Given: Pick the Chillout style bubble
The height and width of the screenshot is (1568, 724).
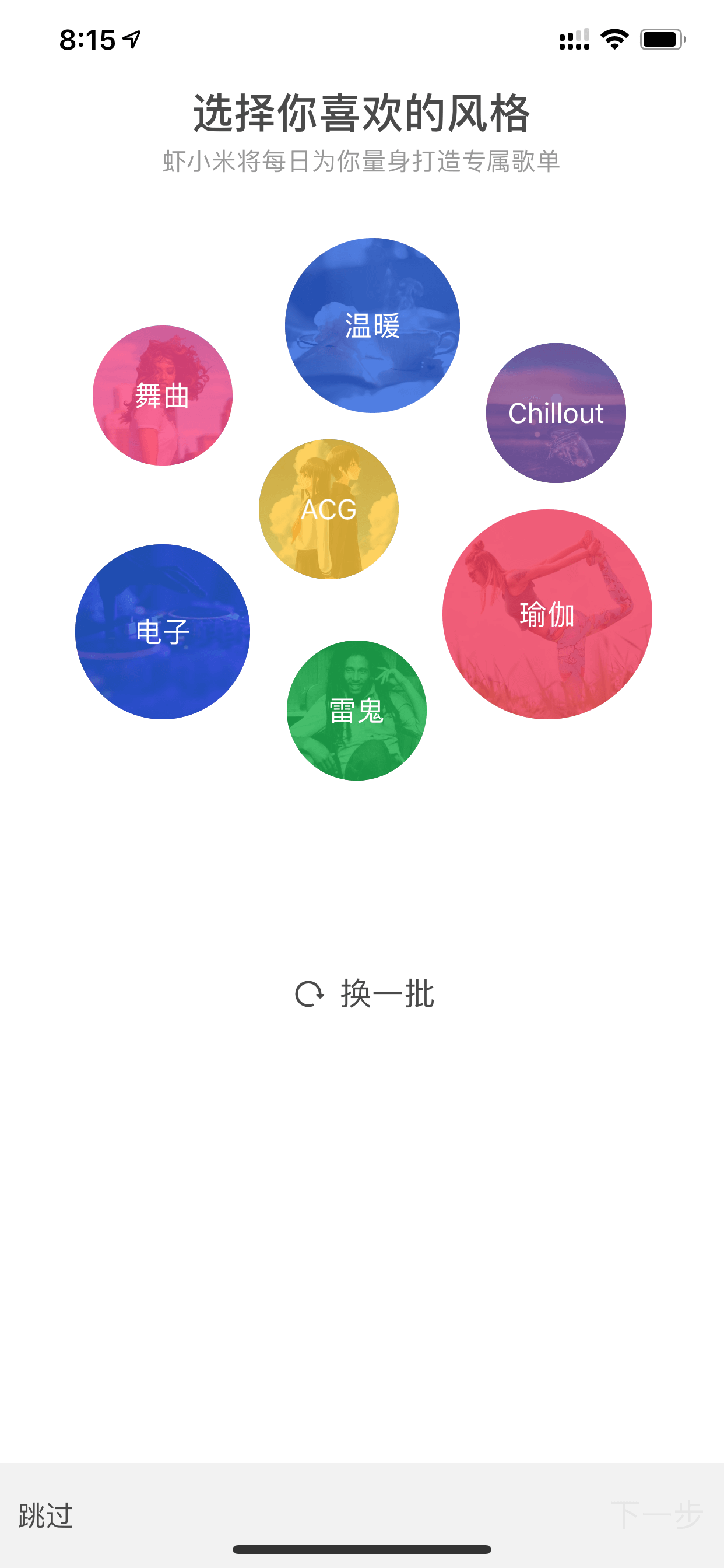Looking at the screenshot, I should pyautogui.click(x=556, y=412).
